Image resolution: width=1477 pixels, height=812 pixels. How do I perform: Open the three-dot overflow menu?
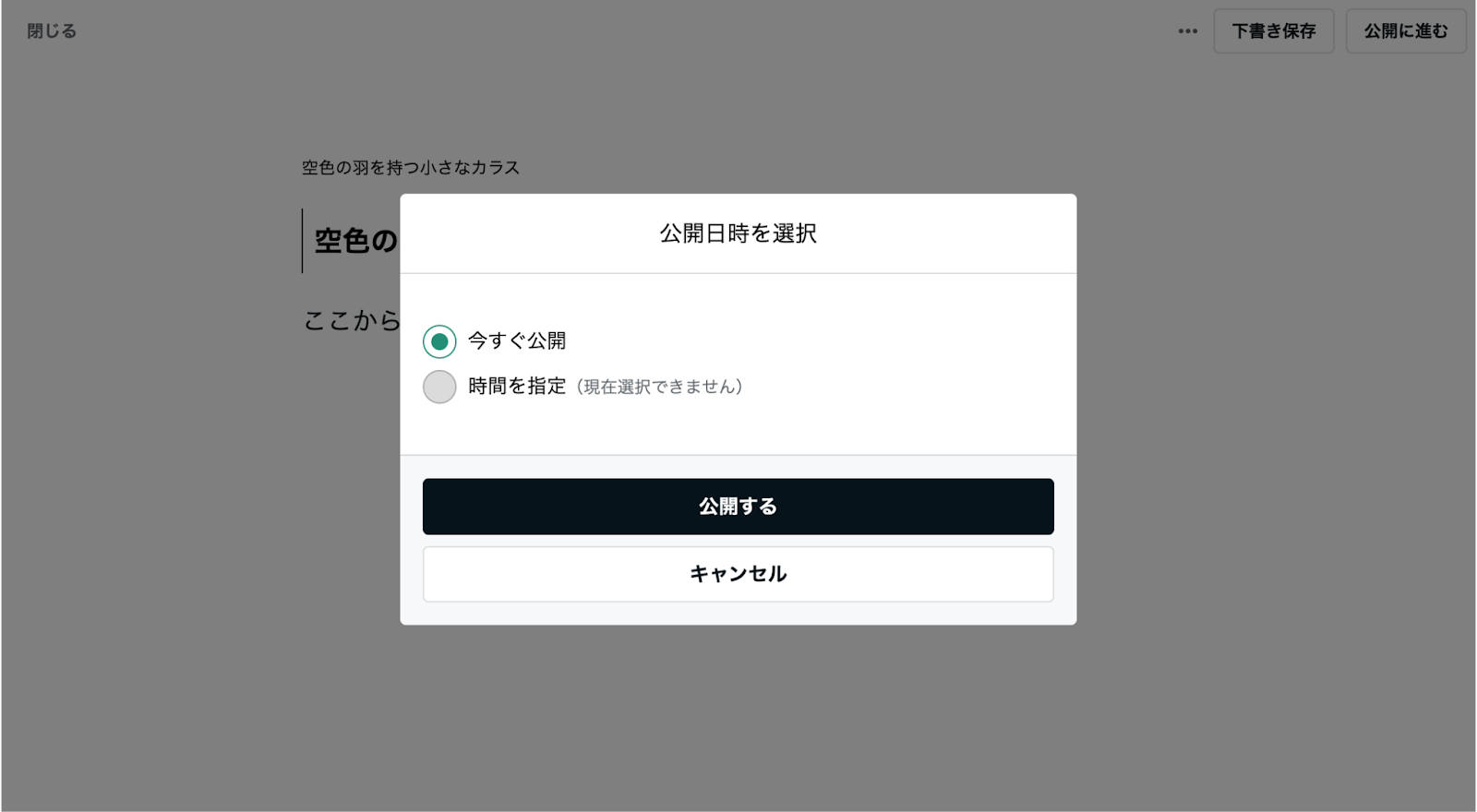click(1187, 31)
